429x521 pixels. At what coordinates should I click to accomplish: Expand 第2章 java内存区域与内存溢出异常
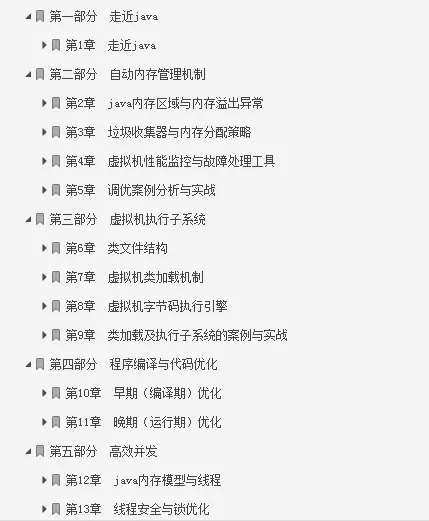(44, 103)
